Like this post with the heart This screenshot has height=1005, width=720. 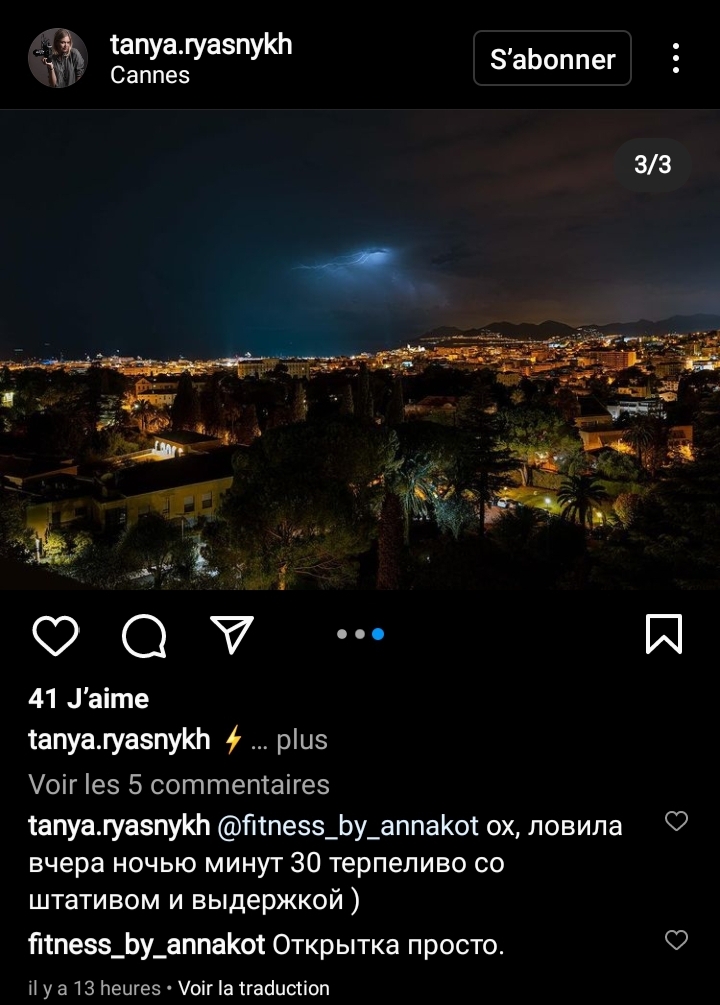pos(55,635)
